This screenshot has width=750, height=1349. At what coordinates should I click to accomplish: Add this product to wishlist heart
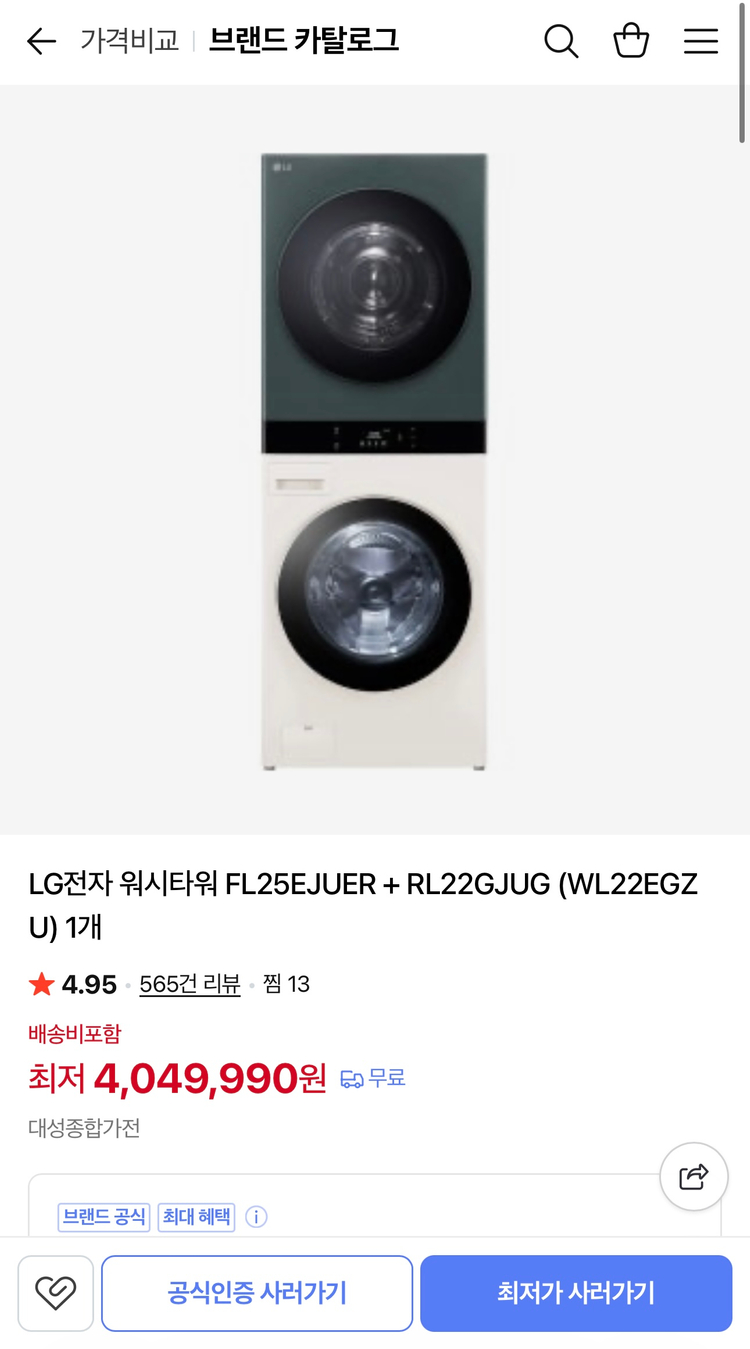56,1293
